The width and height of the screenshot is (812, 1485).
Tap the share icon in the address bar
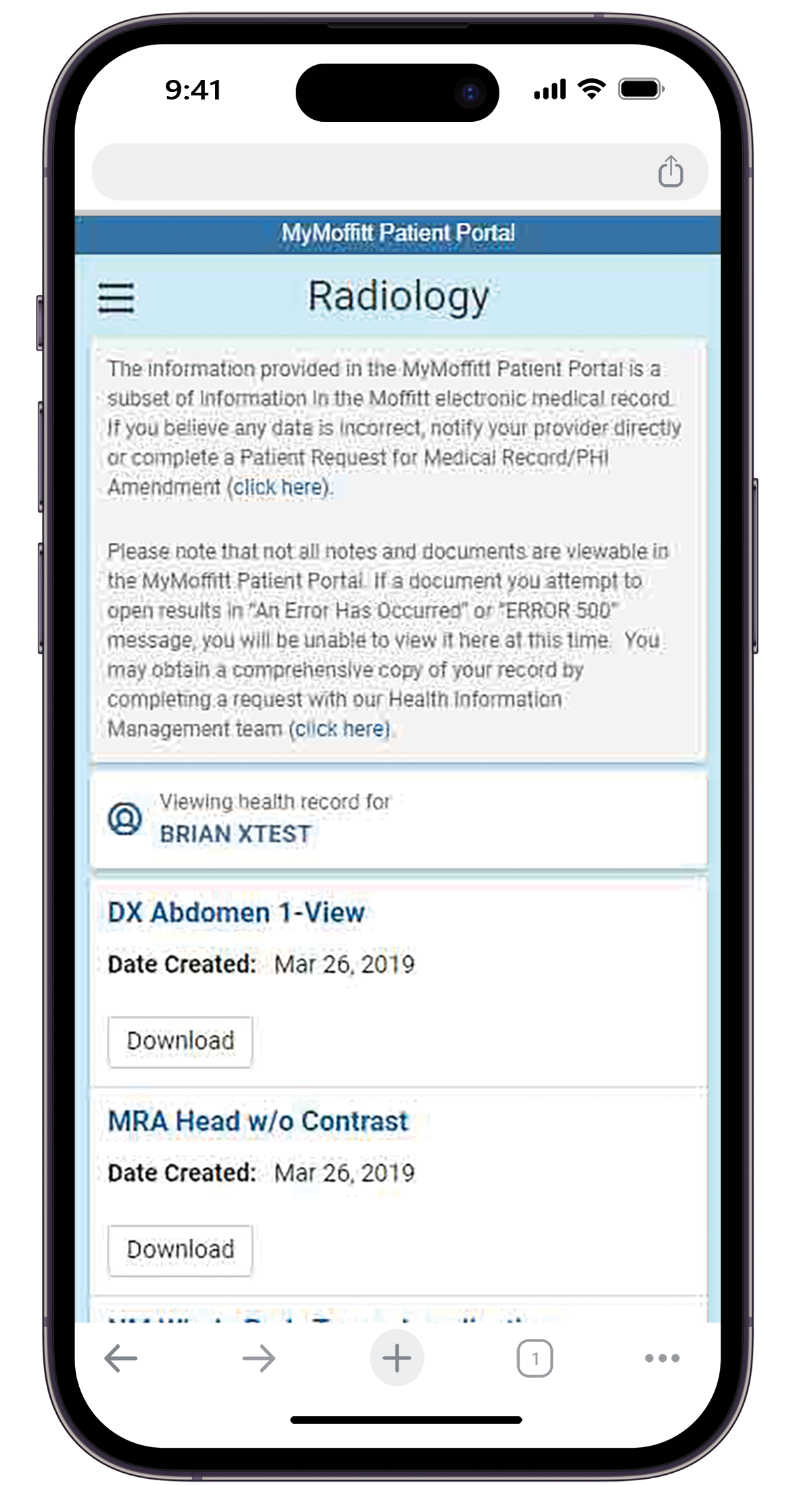click(670, 171)
